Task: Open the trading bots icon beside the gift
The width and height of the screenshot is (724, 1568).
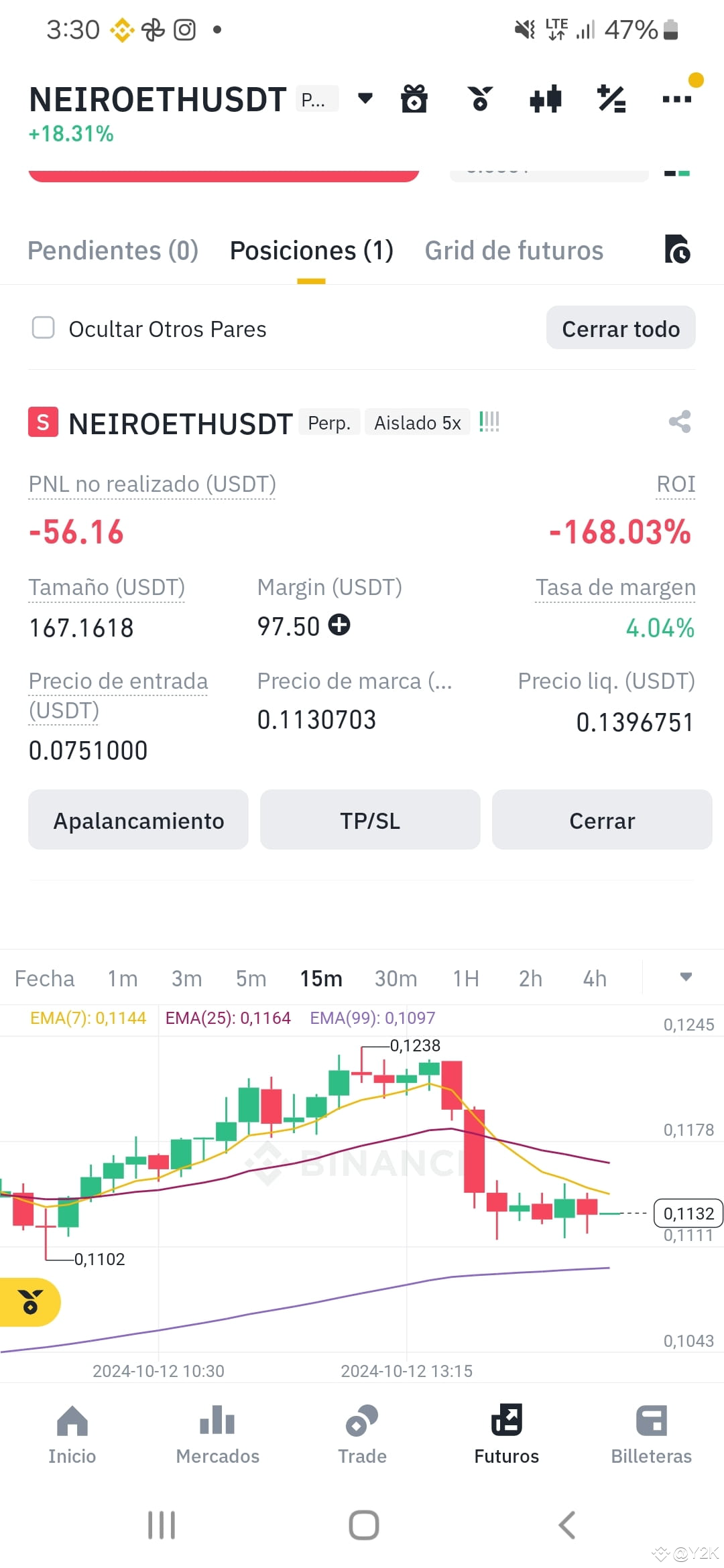Action: click(x=480, y=98)
